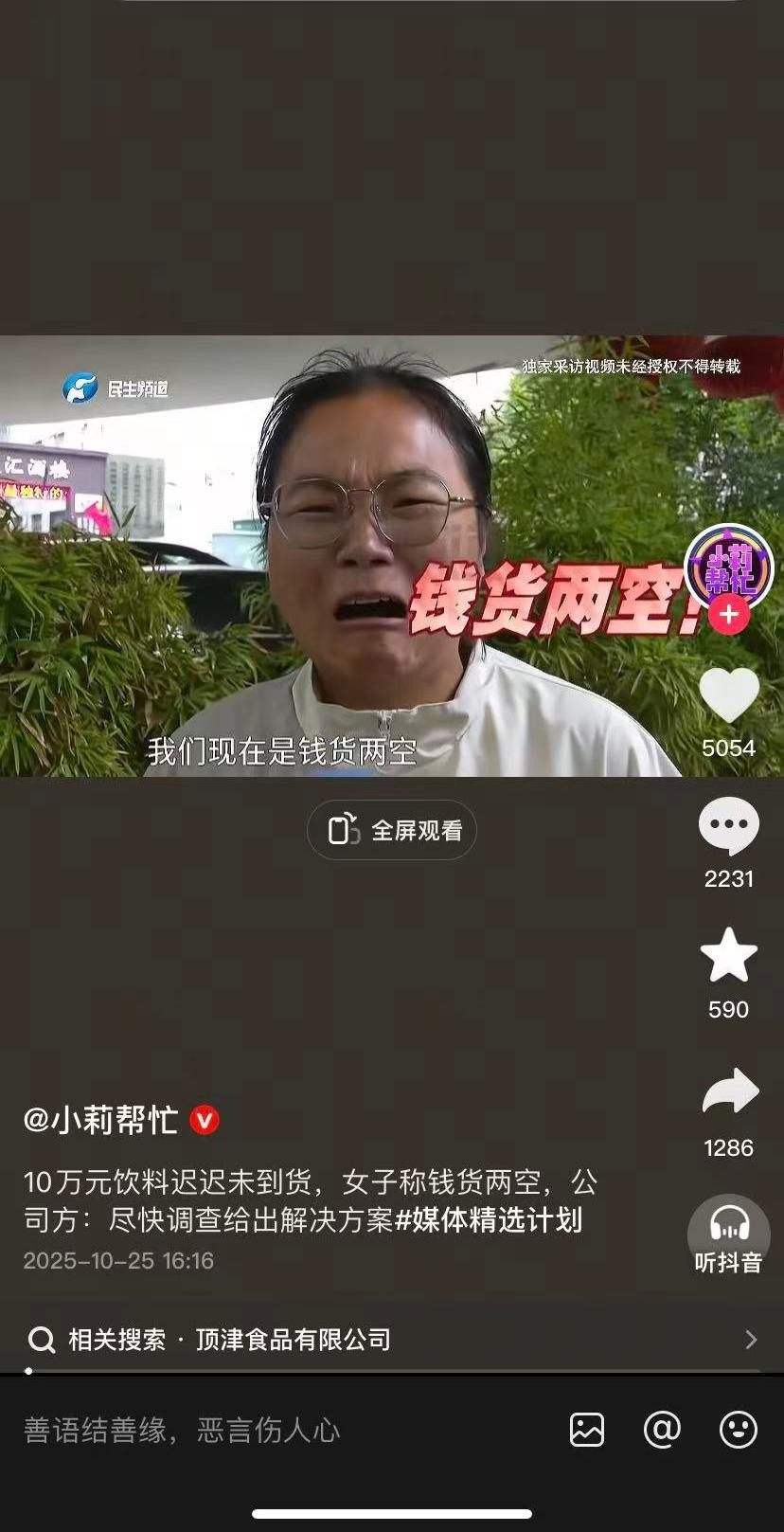Open the @小莉帮忙 profile name

(101, 1120)
